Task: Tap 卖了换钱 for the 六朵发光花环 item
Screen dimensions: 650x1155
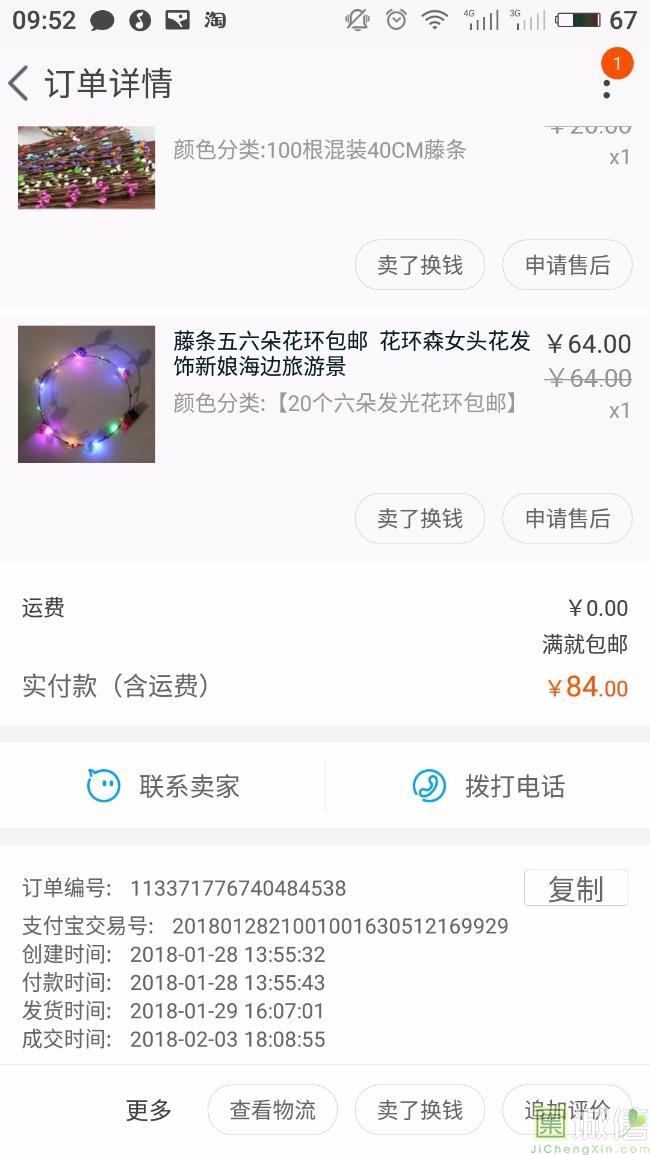Action: pos(420,519)
